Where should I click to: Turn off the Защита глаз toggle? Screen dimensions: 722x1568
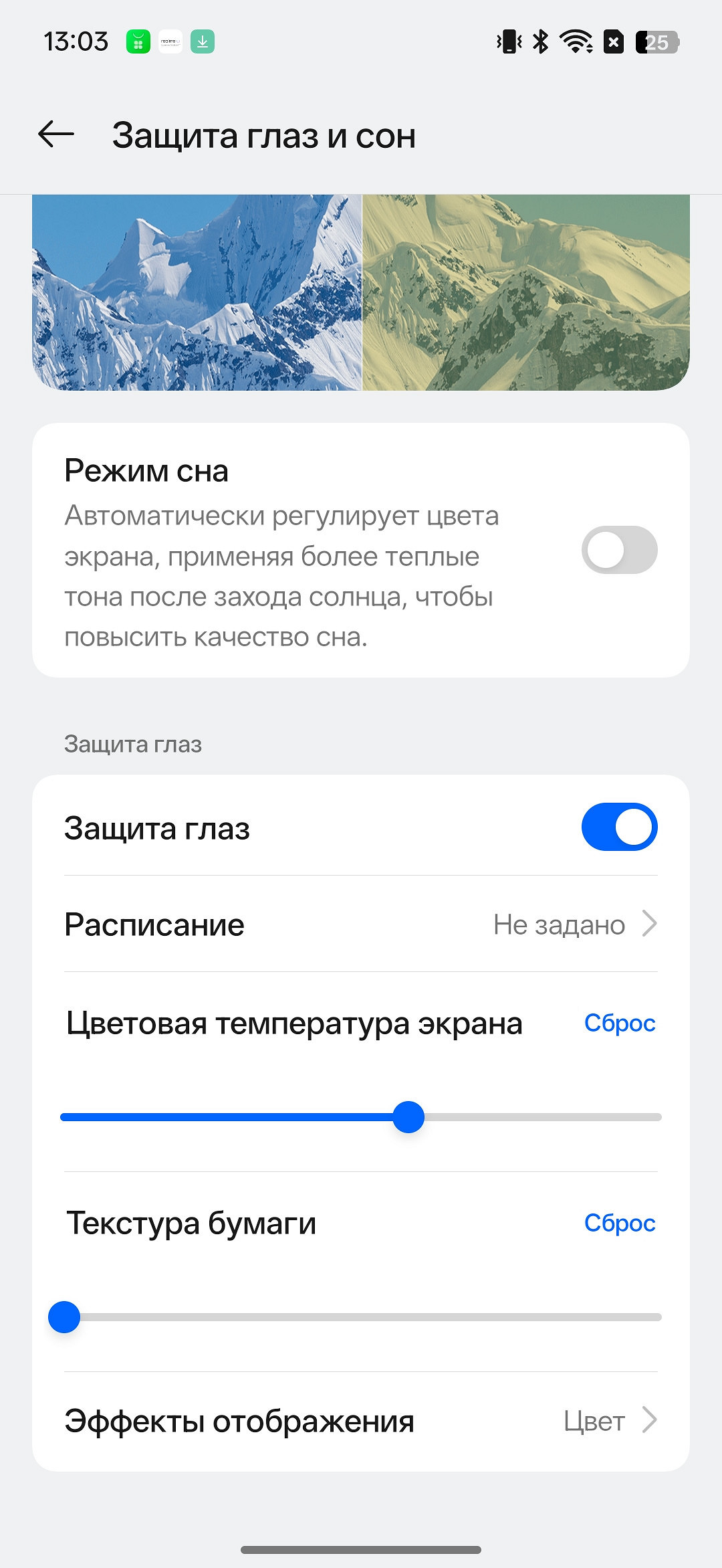(x=619, y=827)
